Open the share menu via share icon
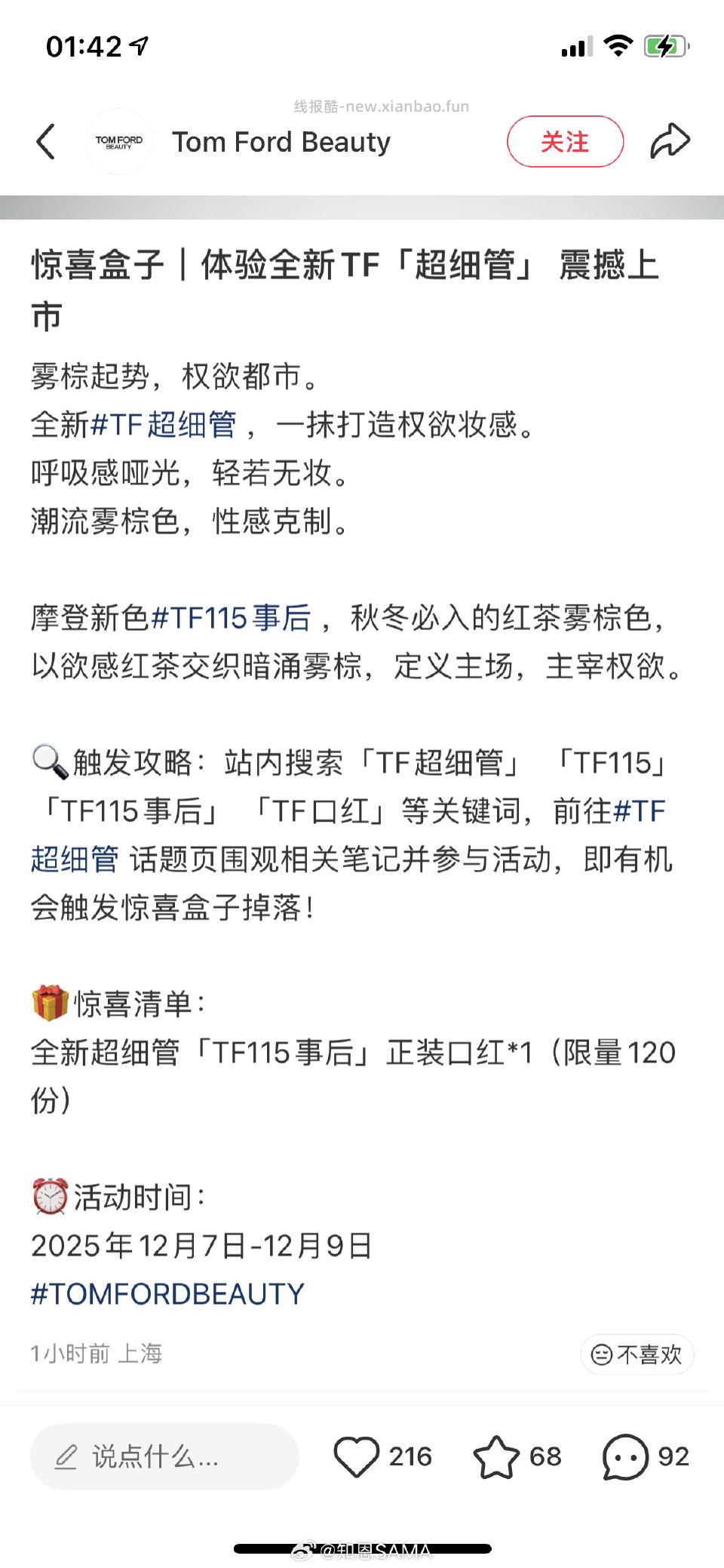This screenshot has width=724, height=1568. tap(670, 140)
